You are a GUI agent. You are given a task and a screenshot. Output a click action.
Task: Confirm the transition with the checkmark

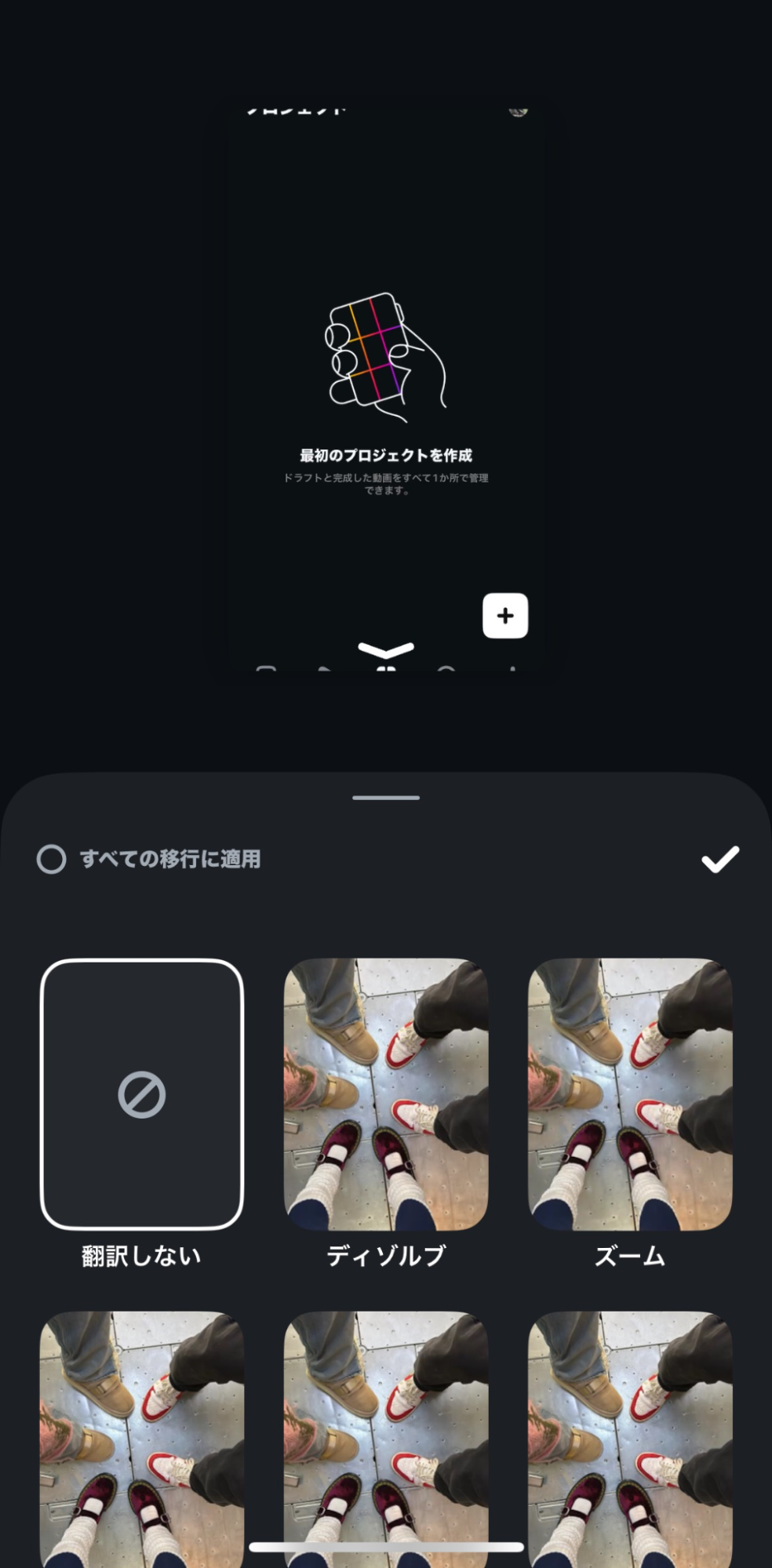pos(719,859)
